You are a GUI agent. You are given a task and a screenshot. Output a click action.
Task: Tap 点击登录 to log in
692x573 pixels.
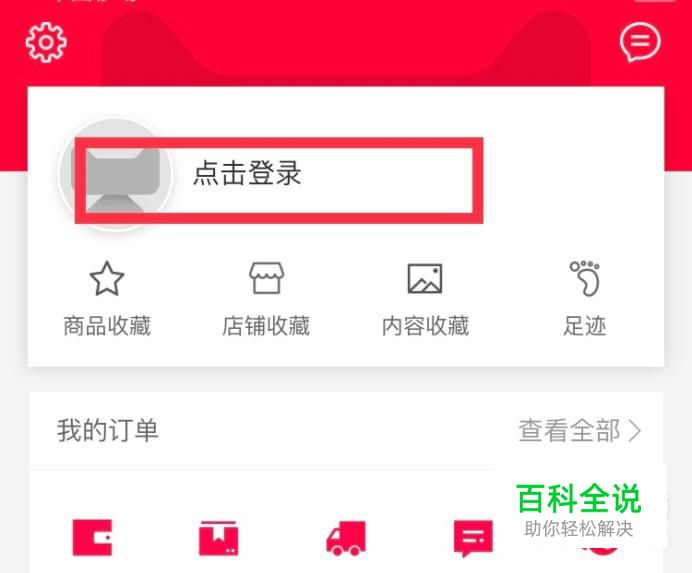pyautogui.click(x=247, y=173)
